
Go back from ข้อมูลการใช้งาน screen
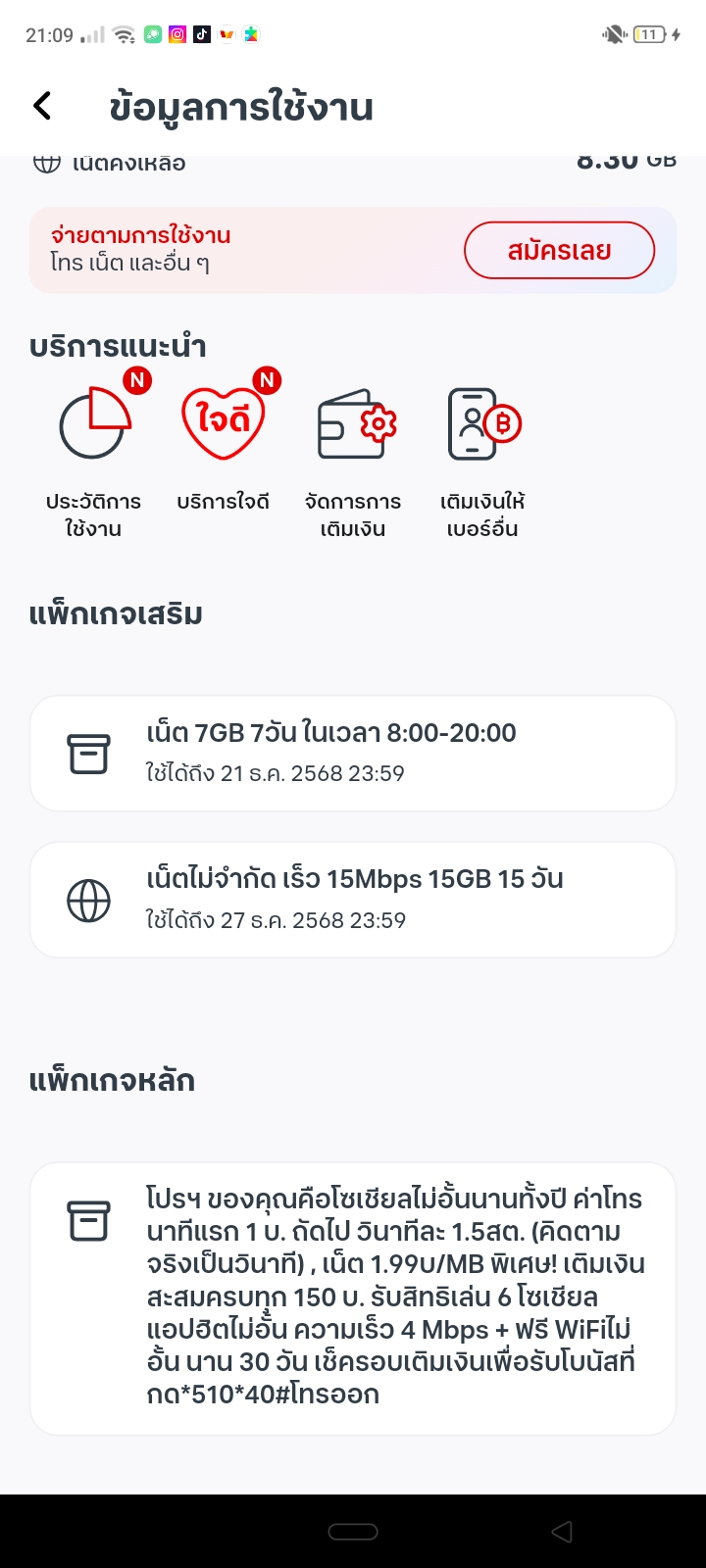point(42,106)
